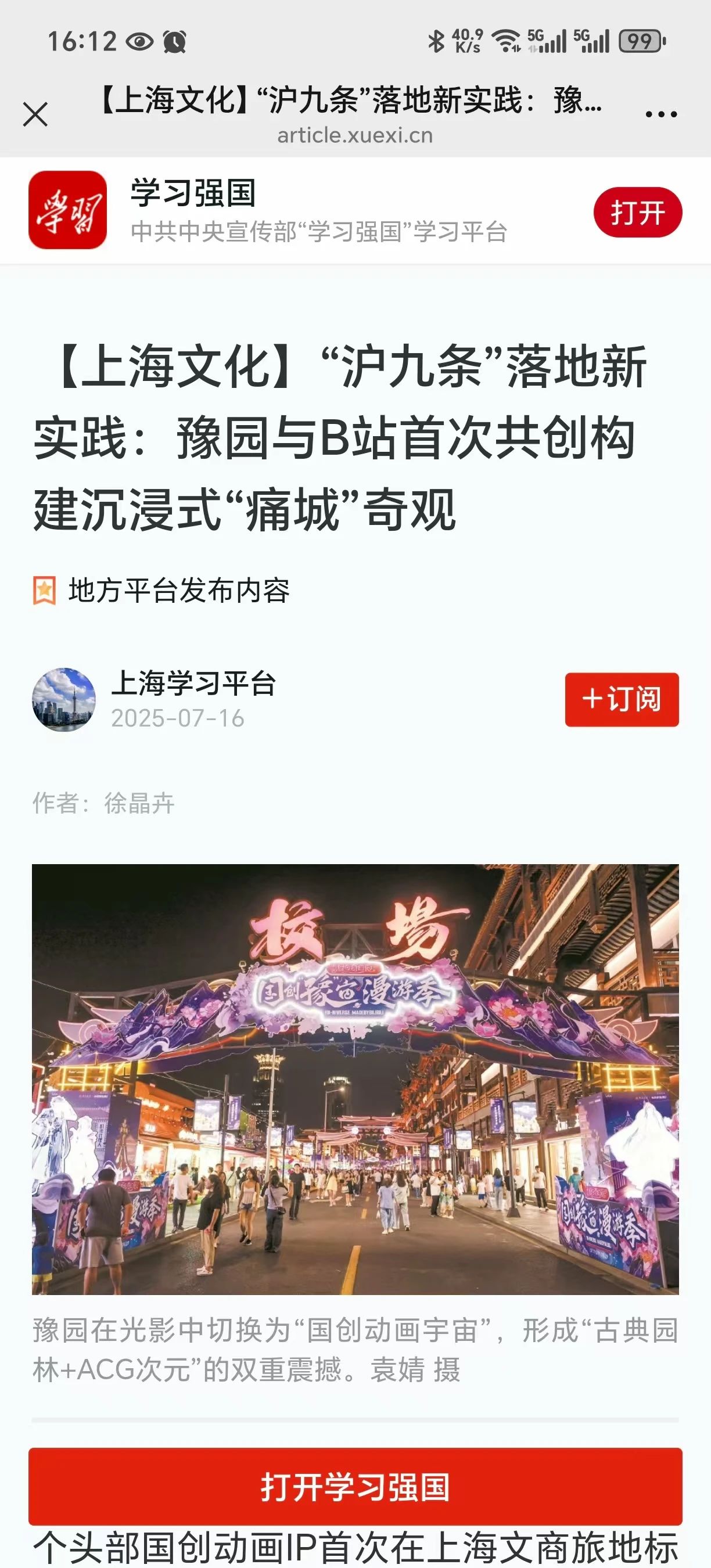This screenshot has height=1568, width=711.
Task: Tap the red 打开 button
Action: pyautogui.click(x=637, y=213)
